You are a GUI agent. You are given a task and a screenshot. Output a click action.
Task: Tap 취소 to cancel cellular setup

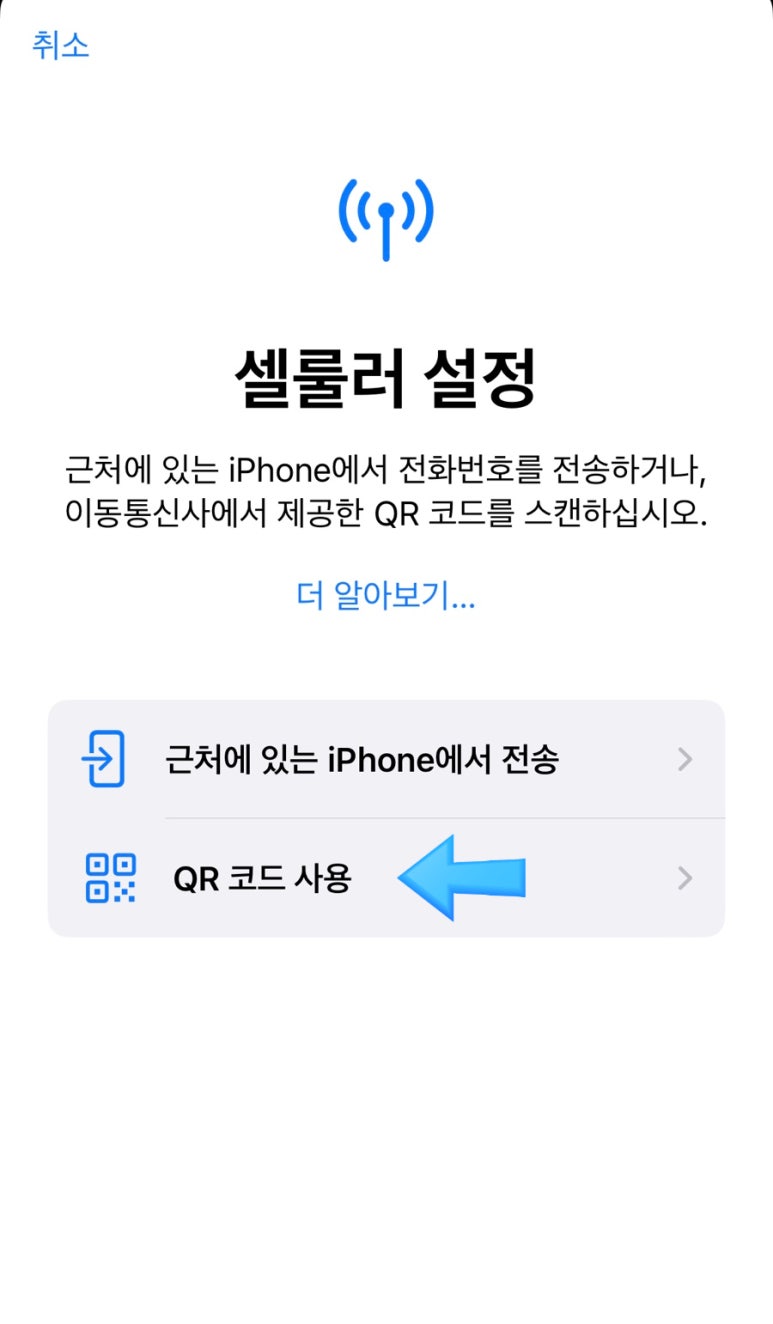pyautogui.click(x=61, y=46)
